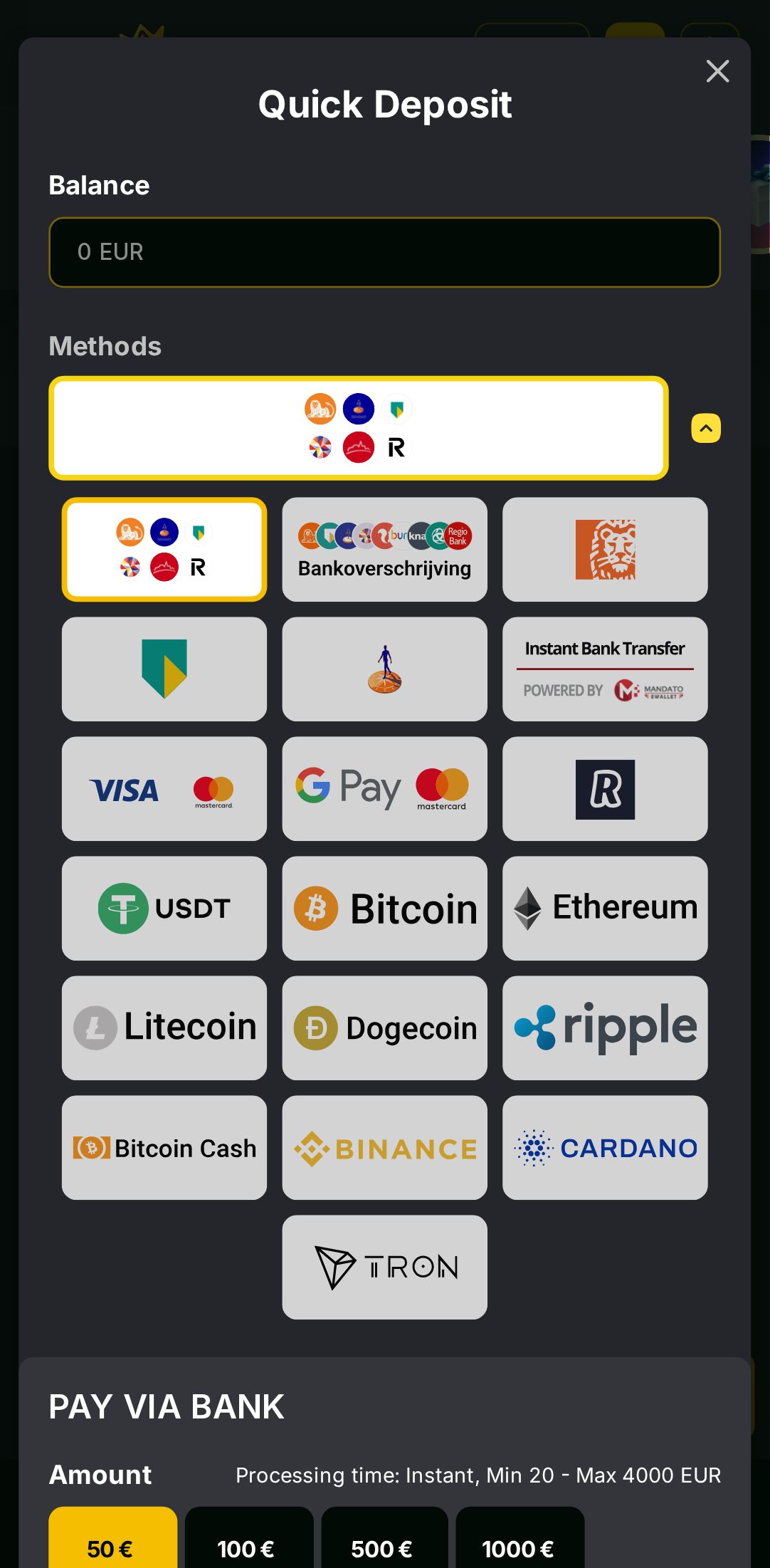Select TRON payment option

click(x=384, y=1267)
